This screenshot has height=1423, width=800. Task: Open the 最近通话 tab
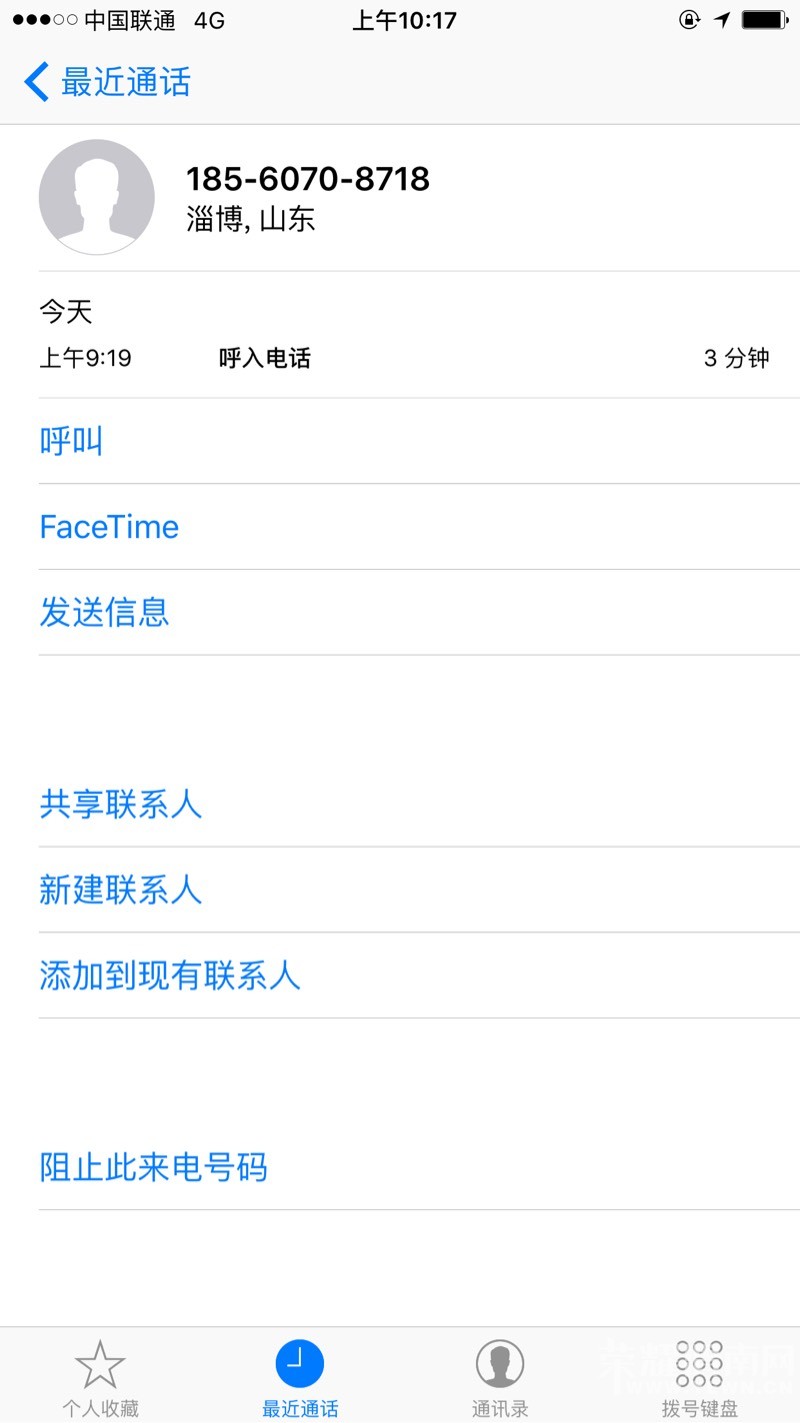300,1379
